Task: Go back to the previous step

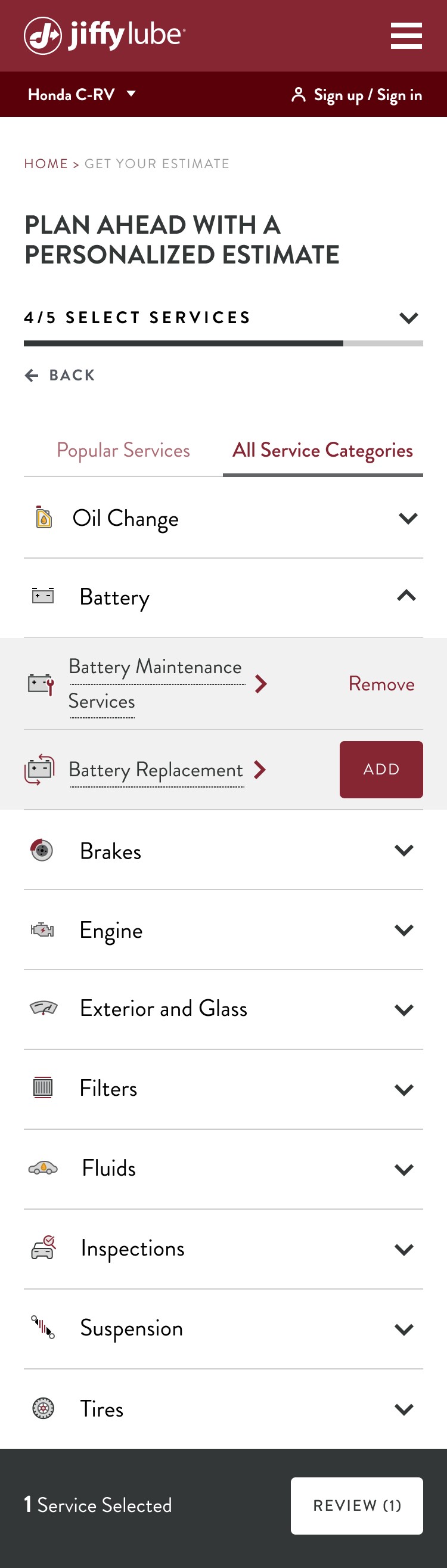Action: point(60,376)
